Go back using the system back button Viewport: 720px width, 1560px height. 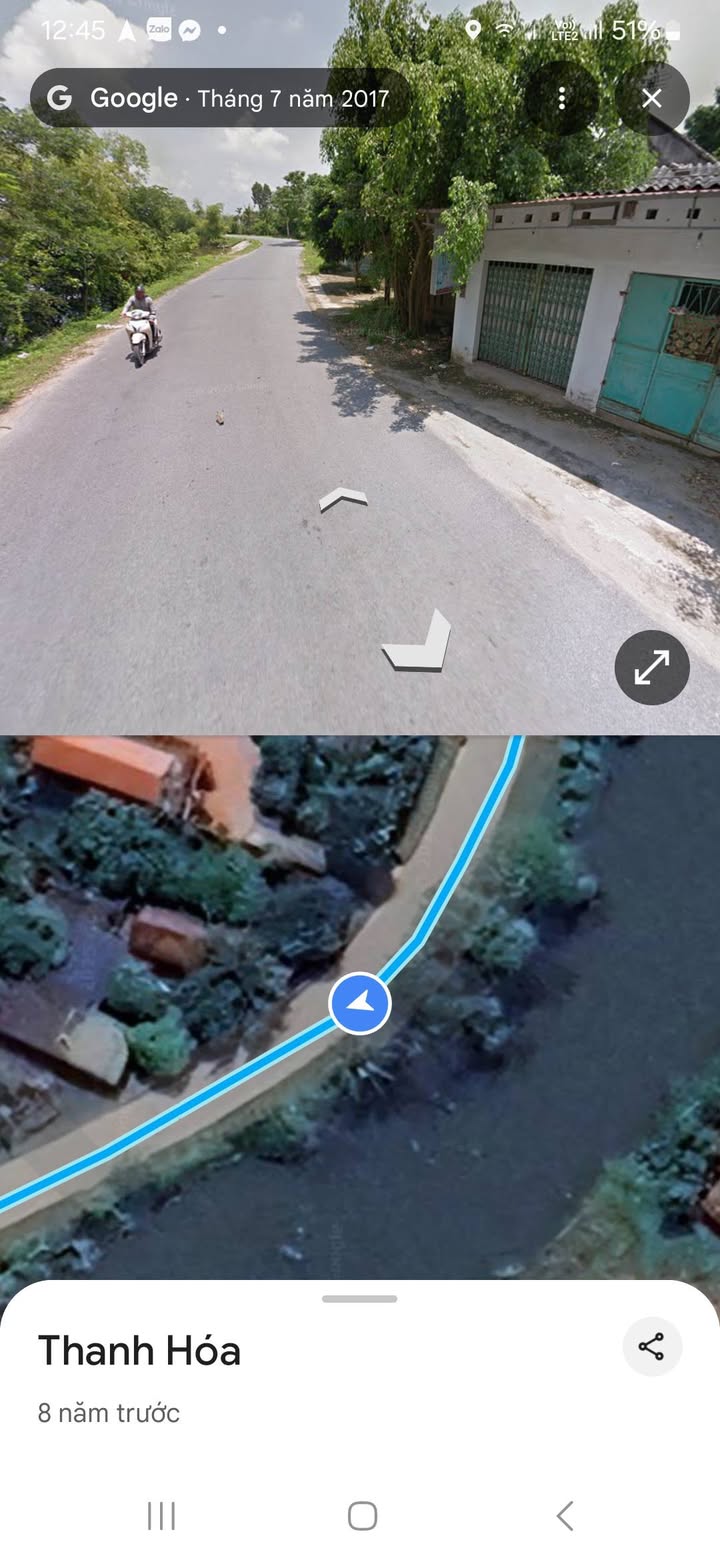coord(565,1516)
